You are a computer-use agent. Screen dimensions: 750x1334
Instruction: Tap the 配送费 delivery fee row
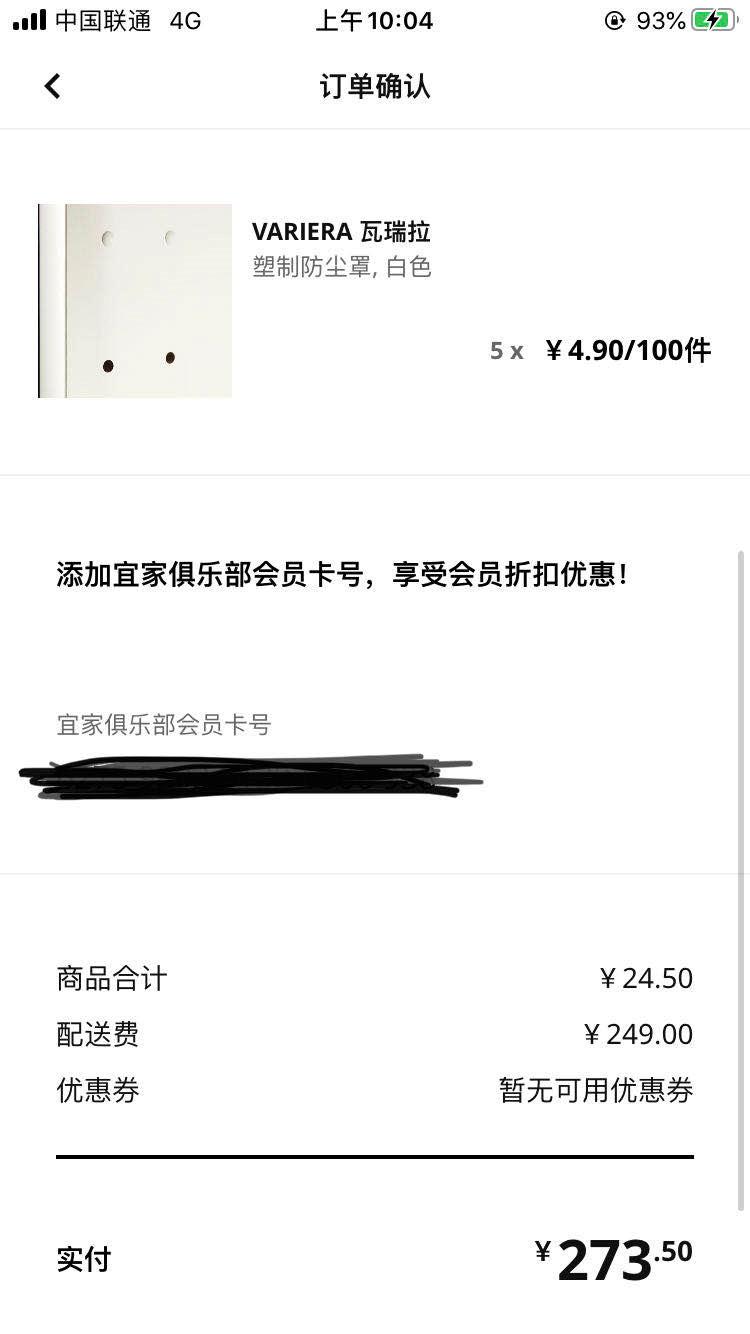coord(97,1034)
